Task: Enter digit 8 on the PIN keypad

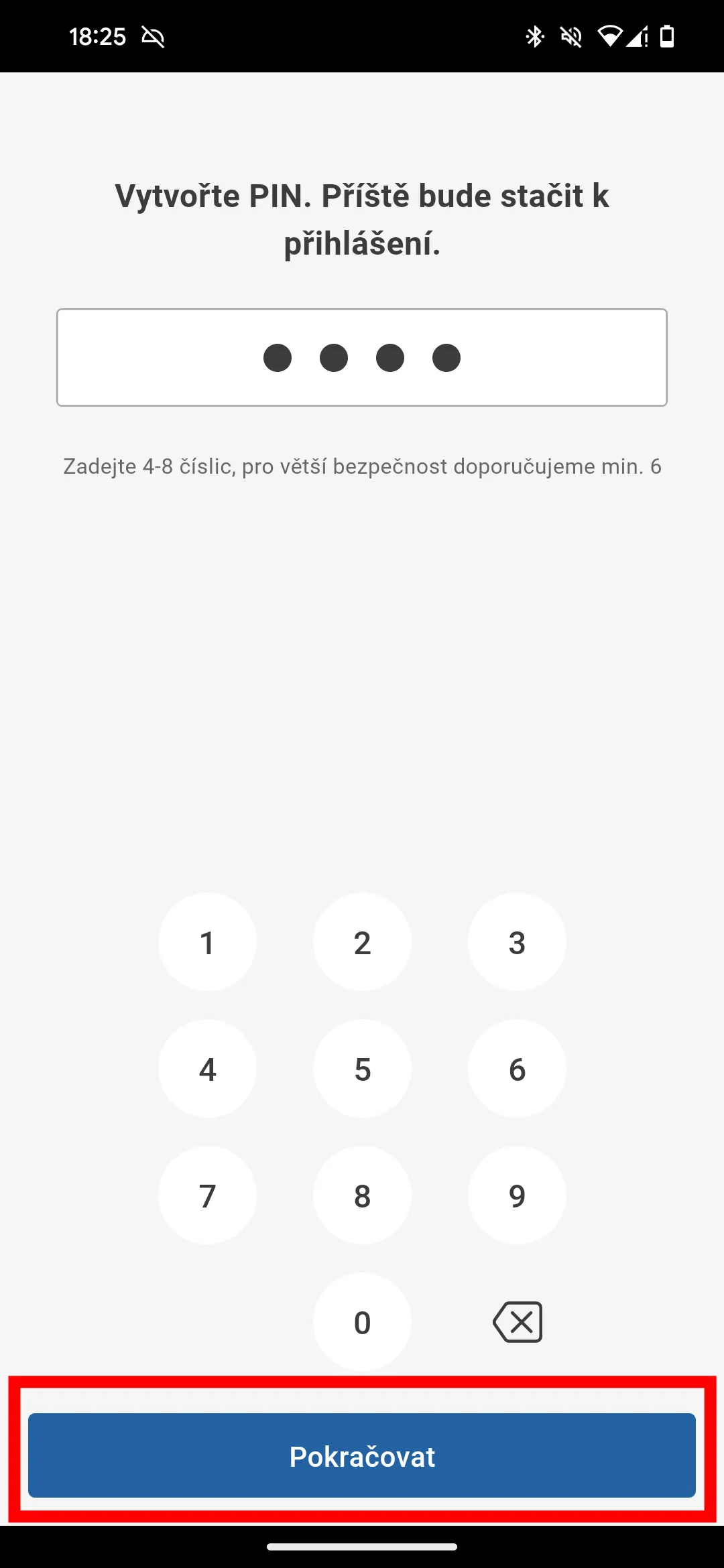Action: (362, 1195)
